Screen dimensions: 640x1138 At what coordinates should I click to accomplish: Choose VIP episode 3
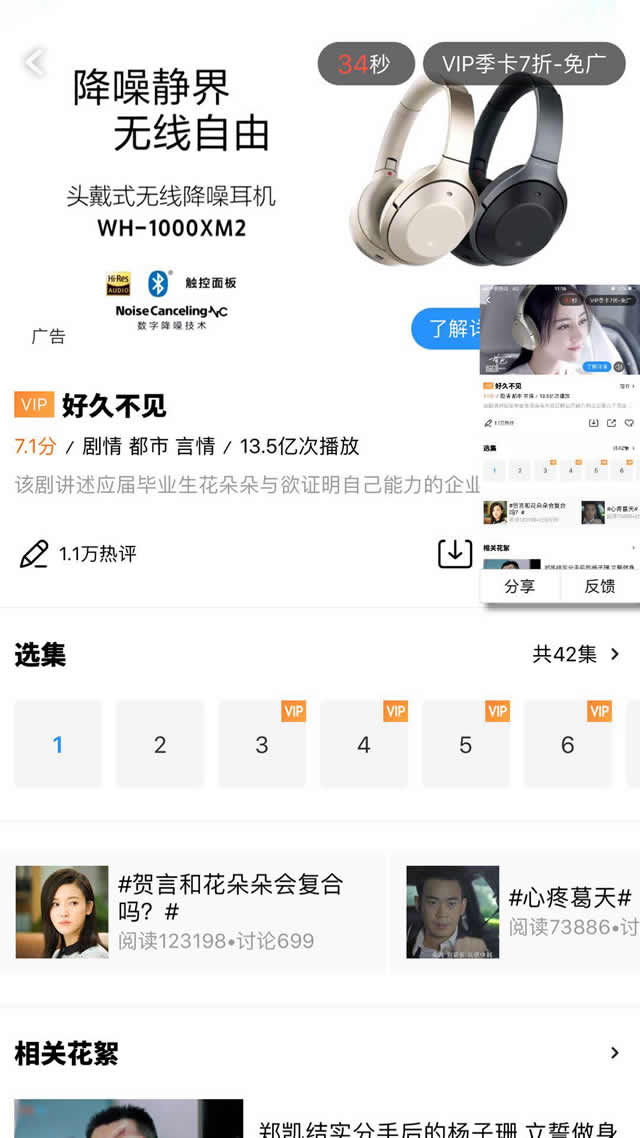tap(262, 744)
